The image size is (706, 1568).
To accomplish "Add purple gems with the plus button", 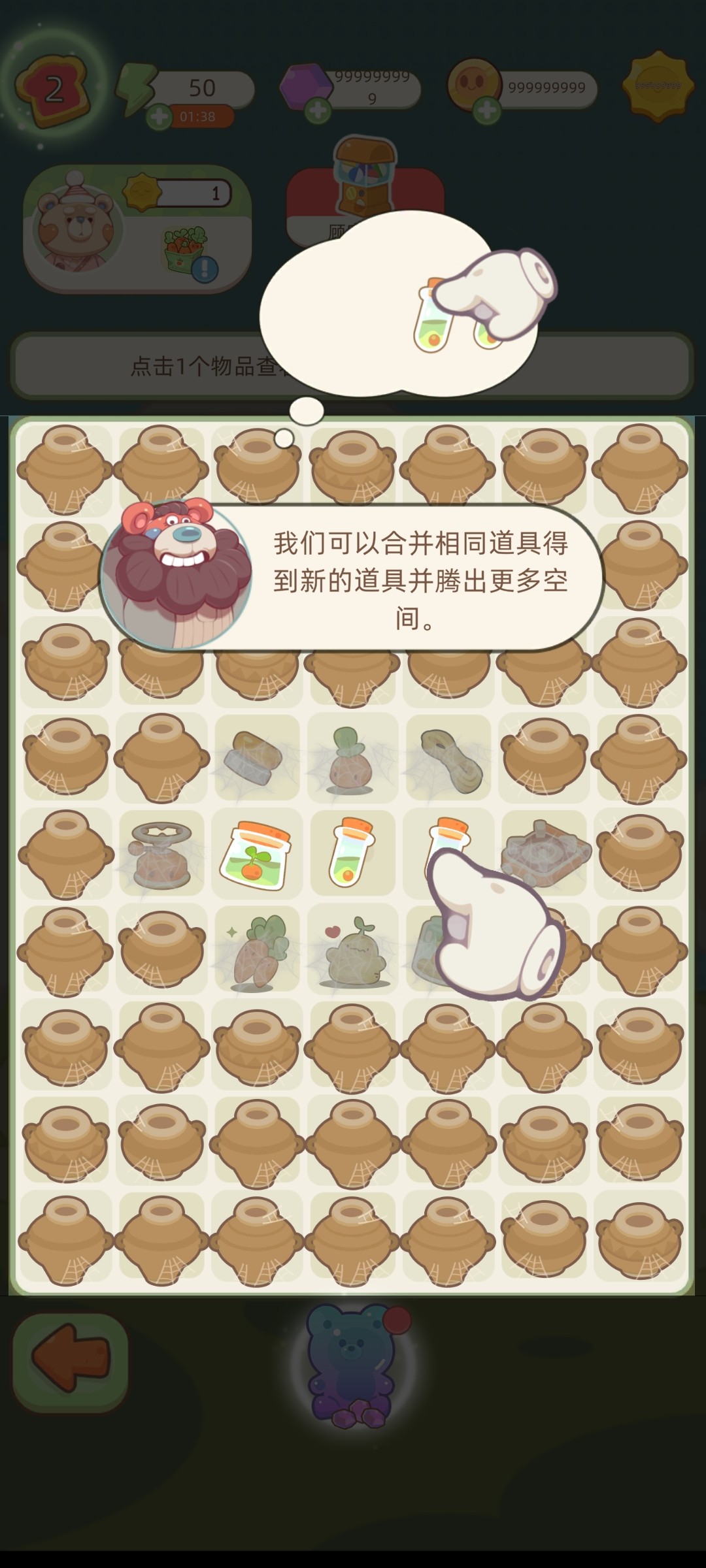I will pos(318,111).
